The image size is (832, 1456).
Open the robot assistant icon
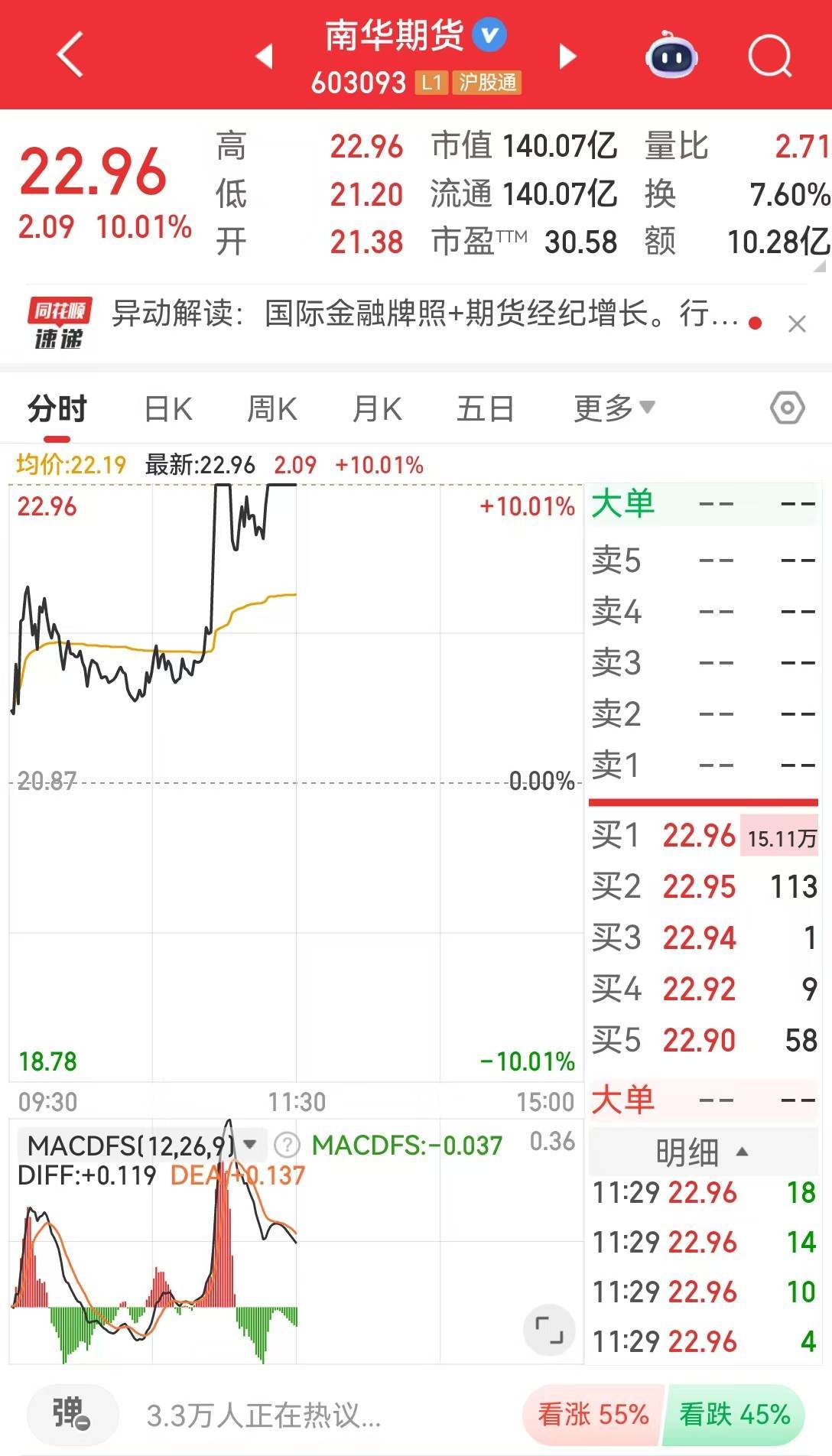point(671,55)
